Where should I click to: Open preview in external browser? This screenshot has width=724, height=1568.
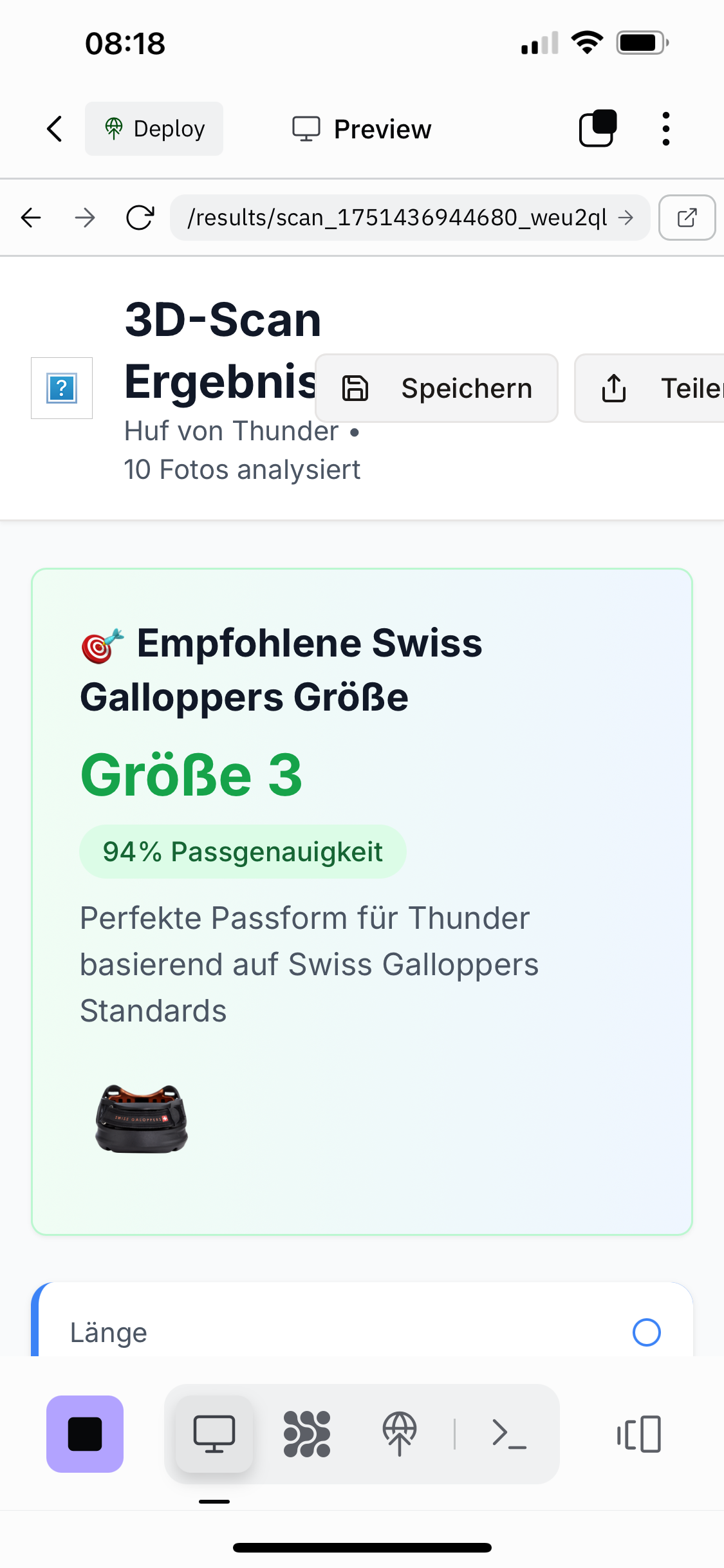(687, 218)
